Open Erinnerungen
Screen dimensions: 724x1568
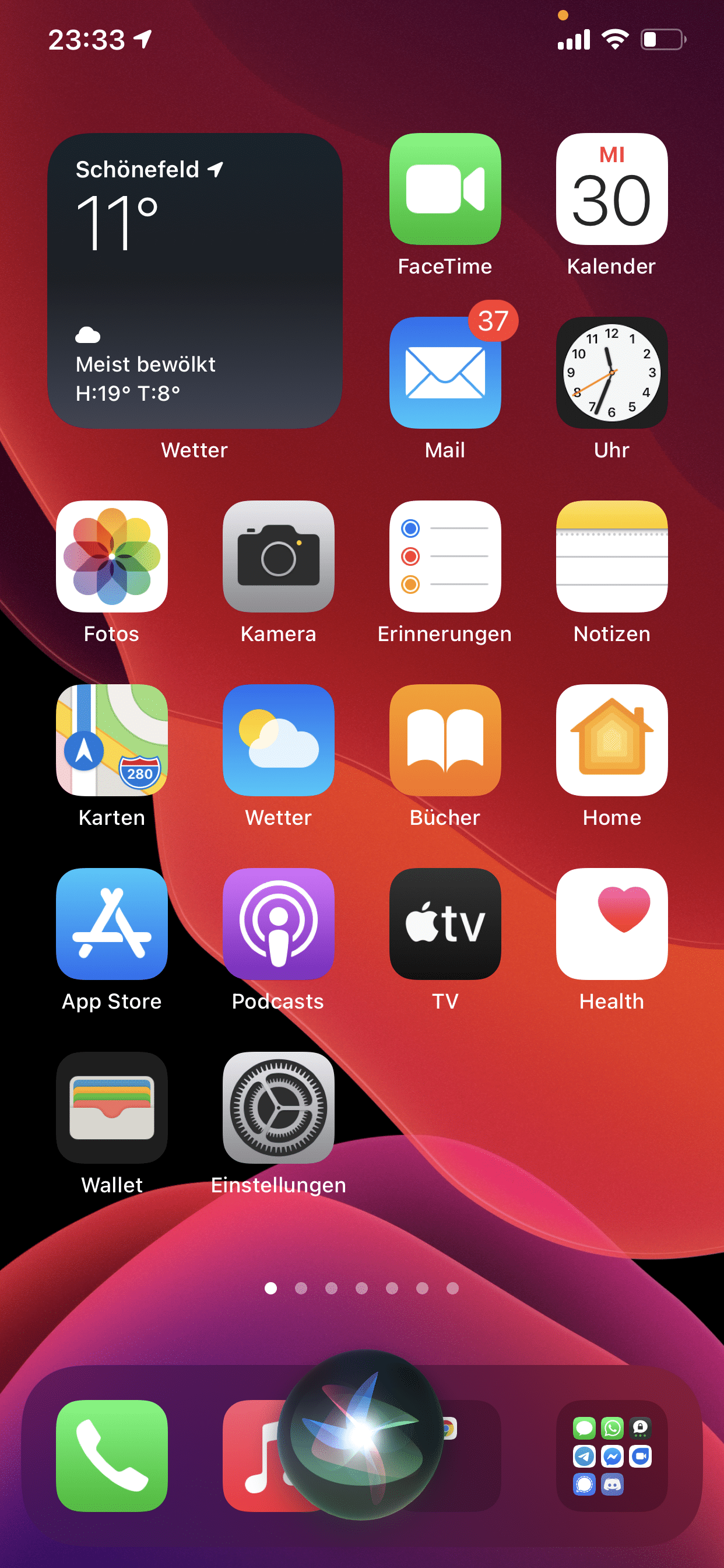point(445,556)
